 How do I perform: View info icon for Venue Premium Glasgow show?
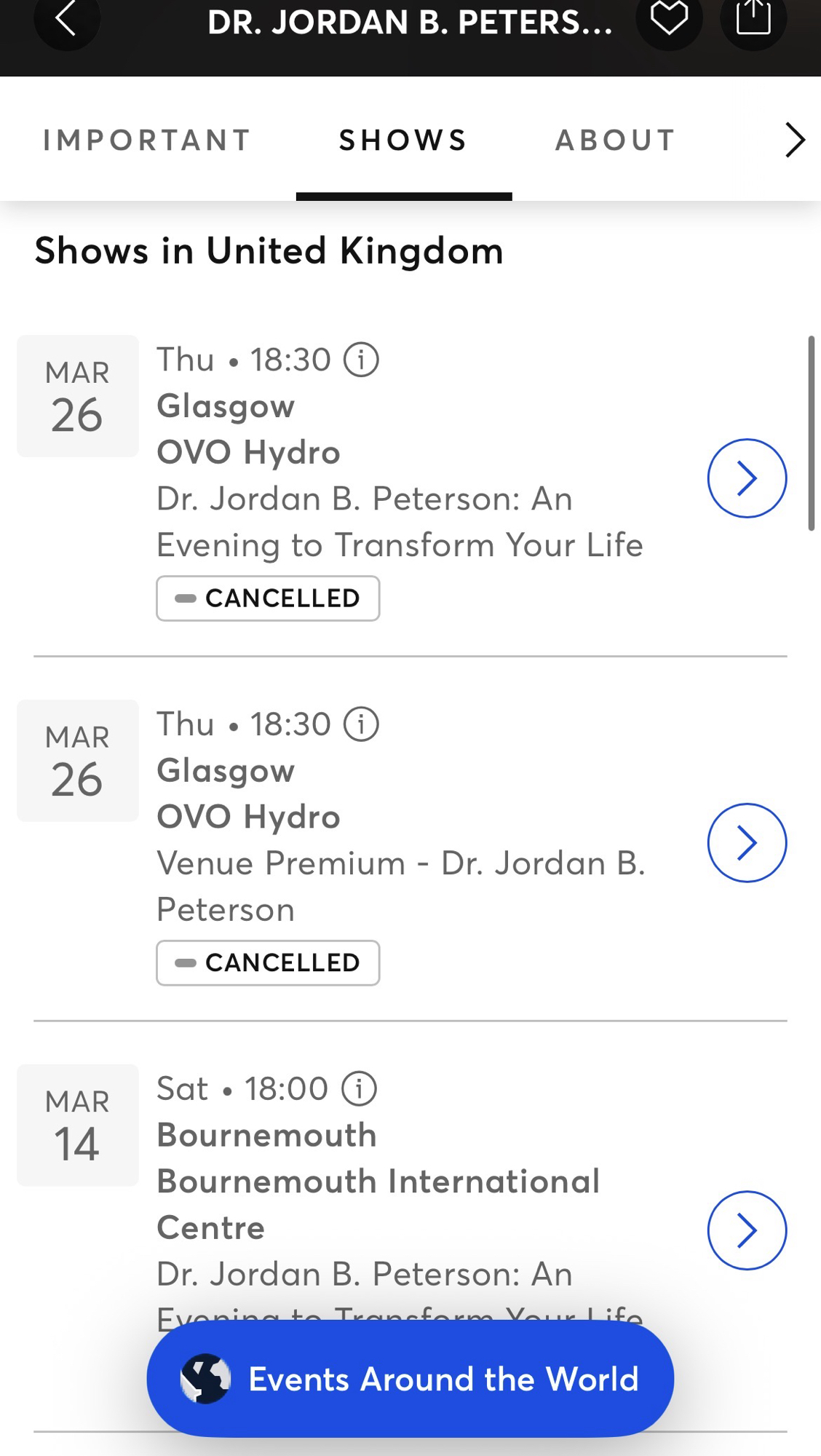[x=361, y=724]
